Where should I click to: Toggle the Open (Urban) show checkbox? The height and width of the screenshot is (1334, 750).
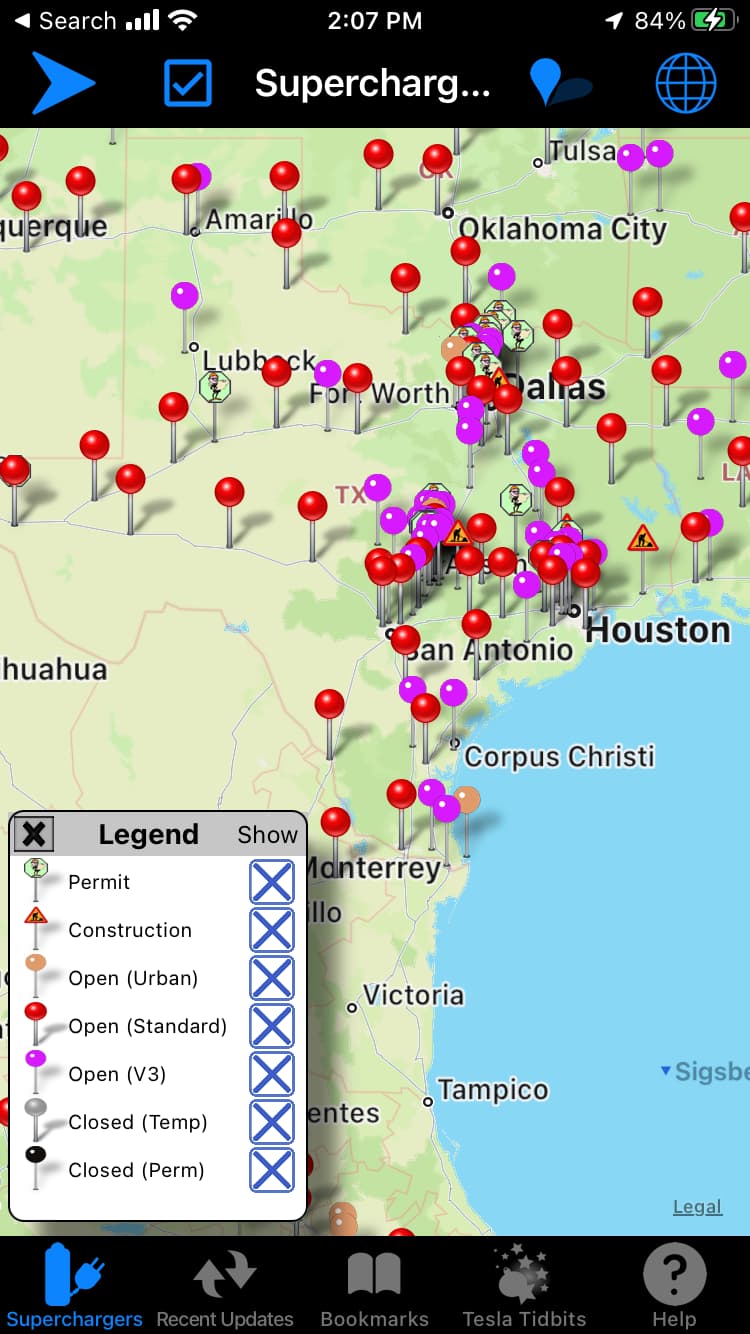(272, 978)
